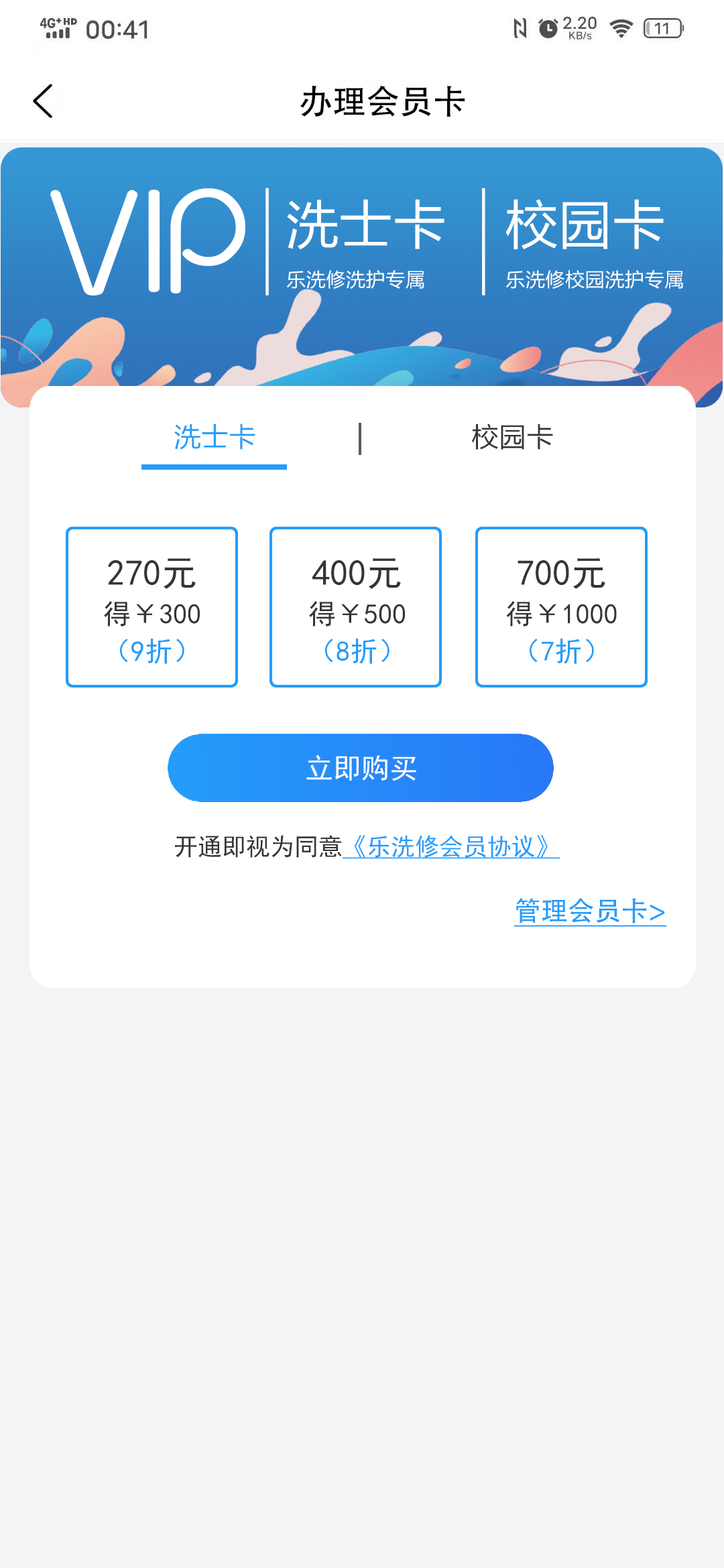Image resolution: width=724 pixels, height=1568 pixels.
Task: Choose the 400元 得￥500 card option
Action: 356,607
